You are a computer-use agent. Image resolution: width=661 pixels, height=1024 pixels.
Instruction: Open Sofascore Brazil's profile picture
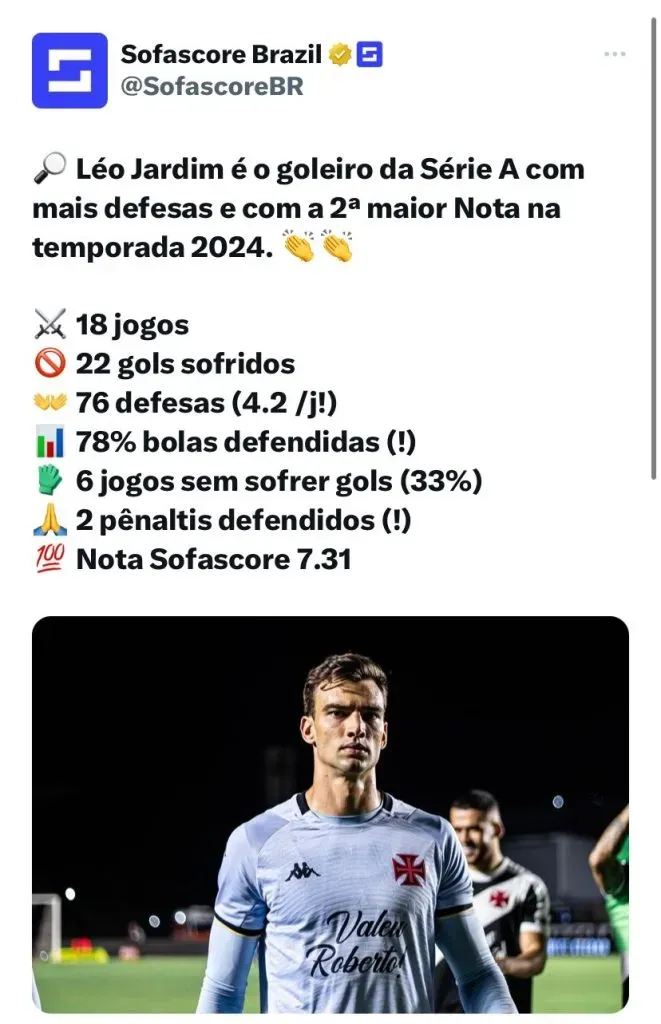(x=69, y=70)
